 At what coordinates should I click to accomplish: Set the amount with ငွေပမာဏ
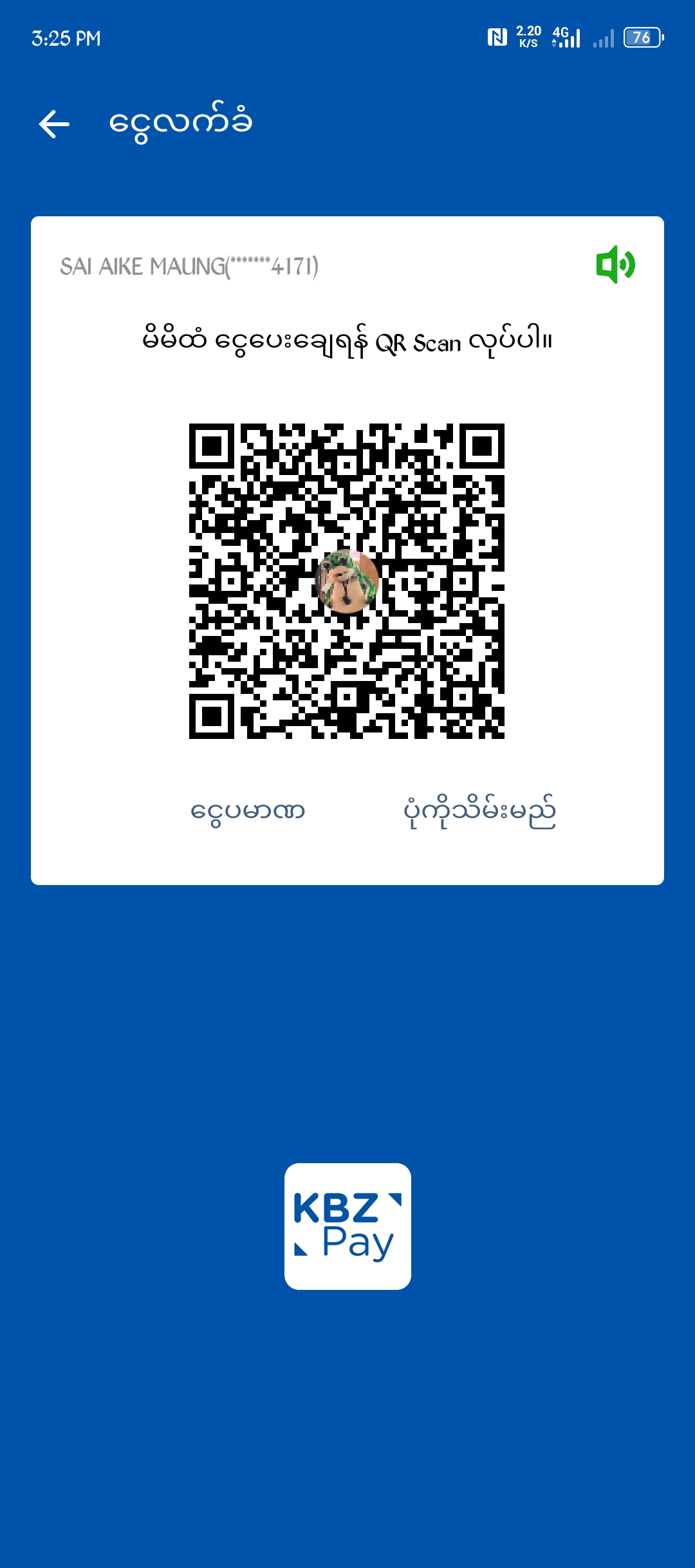pos(248,812)
